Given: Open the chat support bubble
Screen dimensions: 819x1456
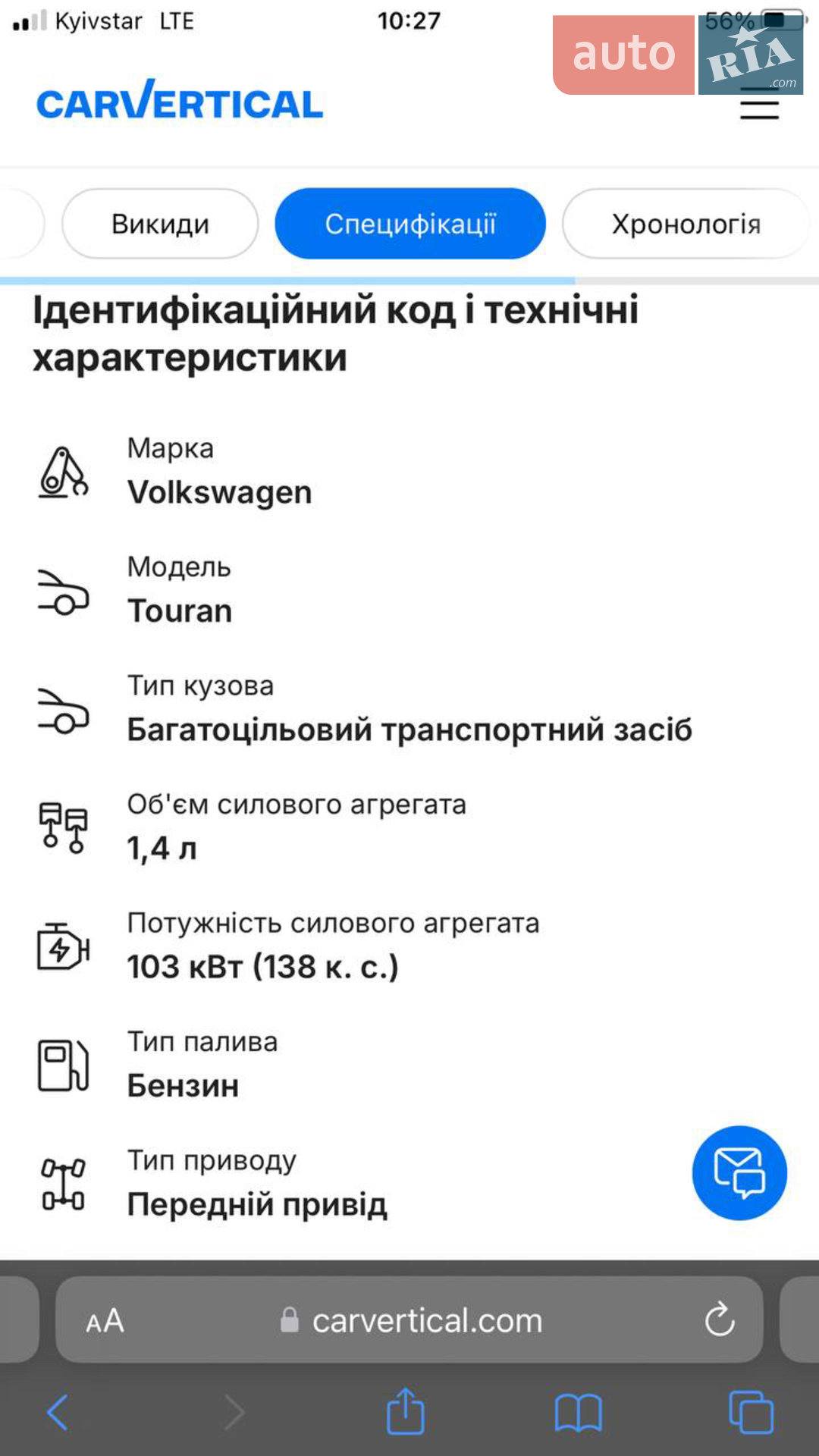Looking at the screenshot, I should [x=739, y=1172].
